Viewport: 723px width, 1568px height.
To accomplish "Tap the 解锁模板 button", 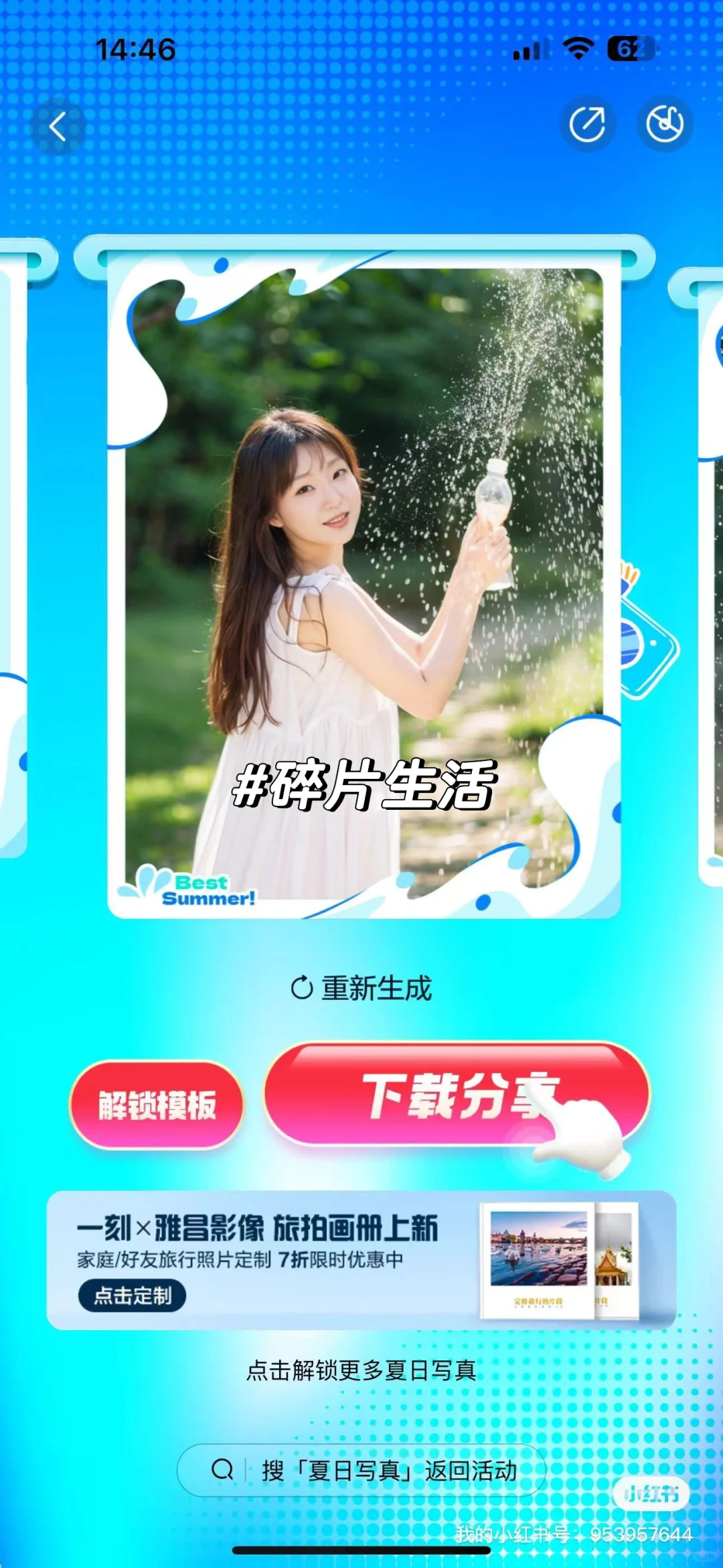I will 157,1105.
